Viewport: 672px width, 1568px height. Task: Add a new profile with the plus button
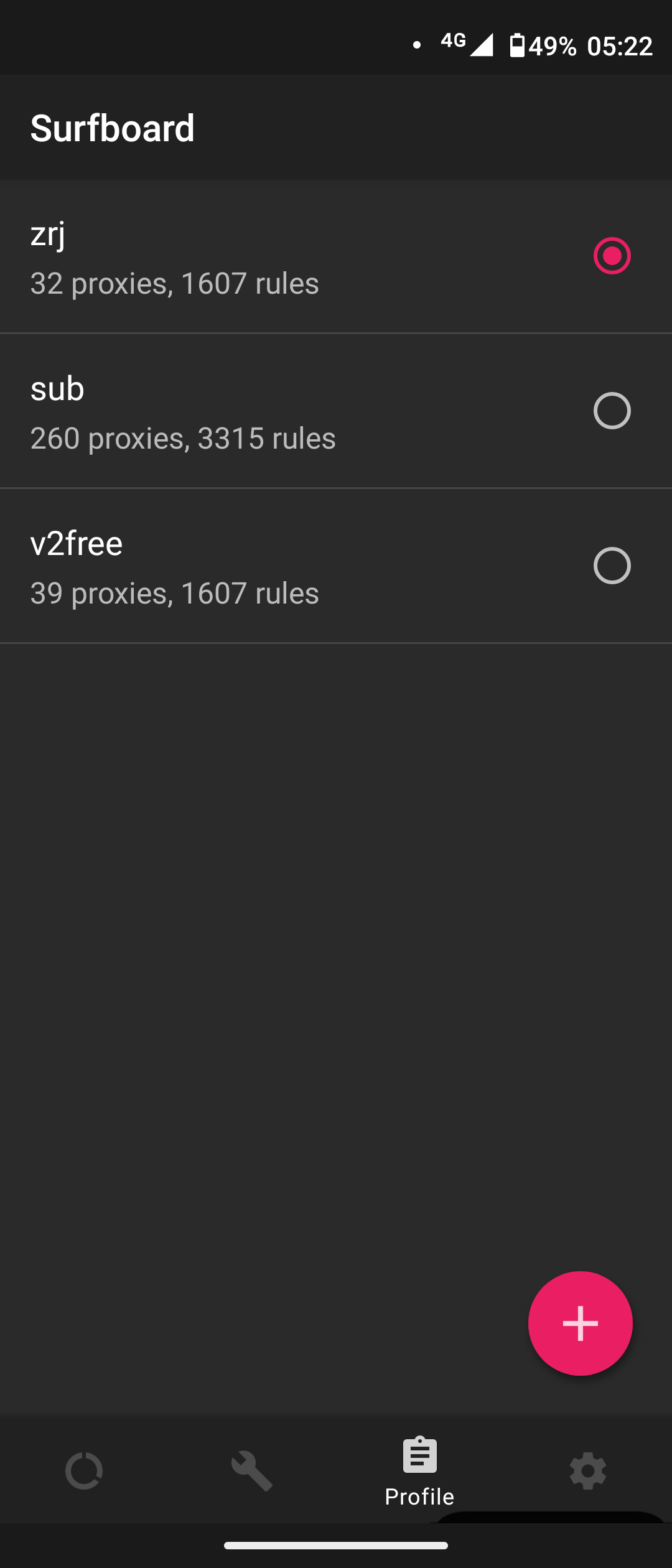(x=580, y=1323)
